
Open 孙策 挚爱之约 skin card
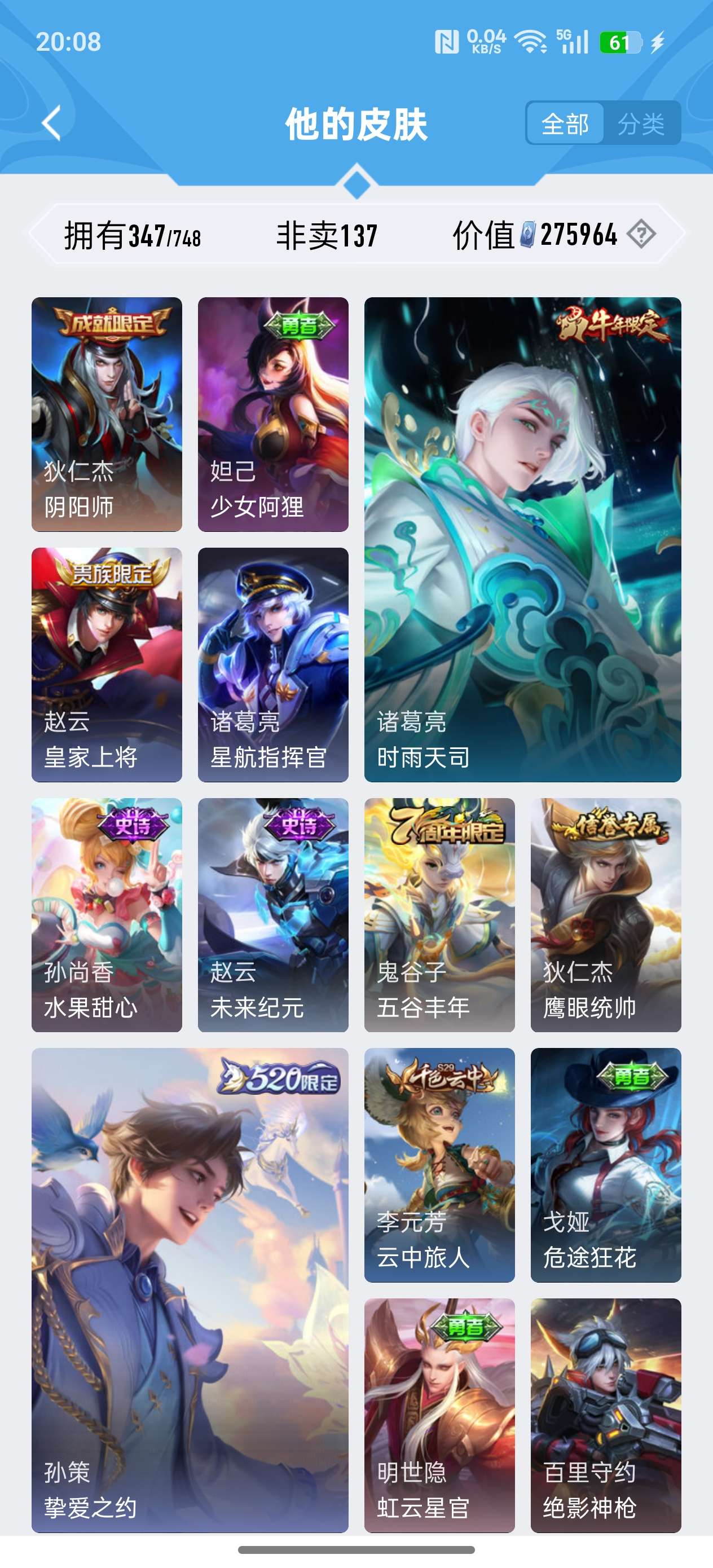[190, 1289]
